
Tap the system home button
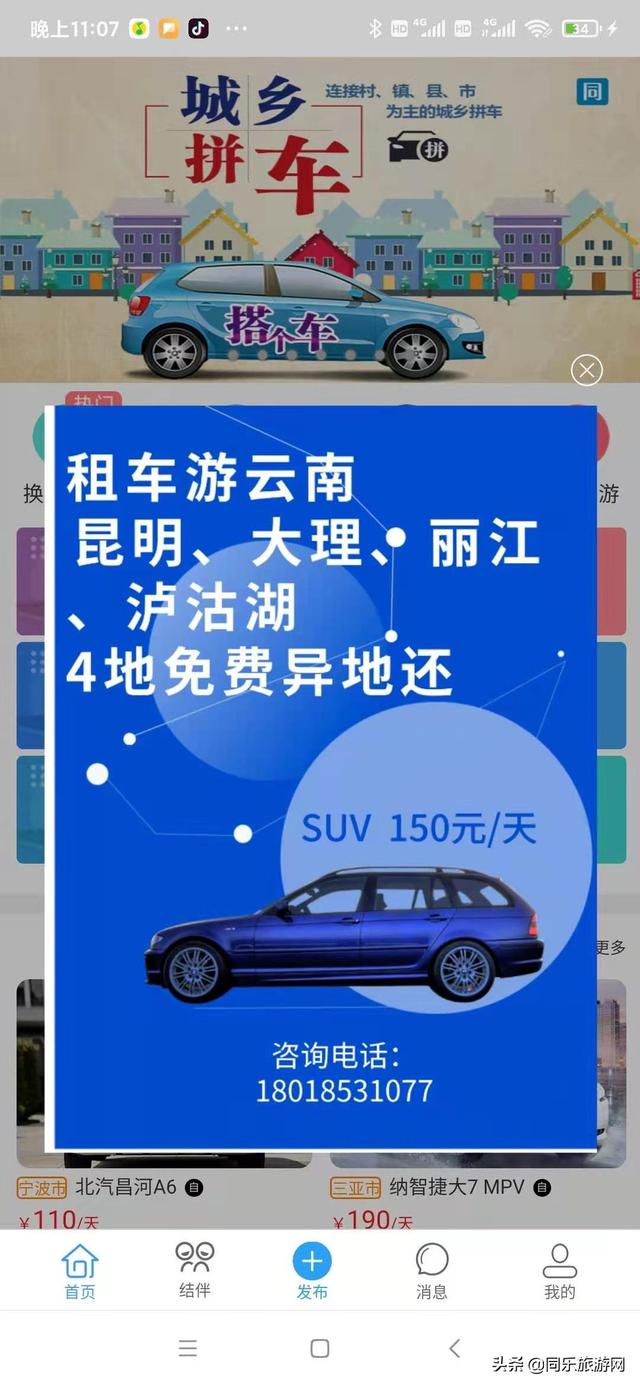click(x=320, y=1348)
